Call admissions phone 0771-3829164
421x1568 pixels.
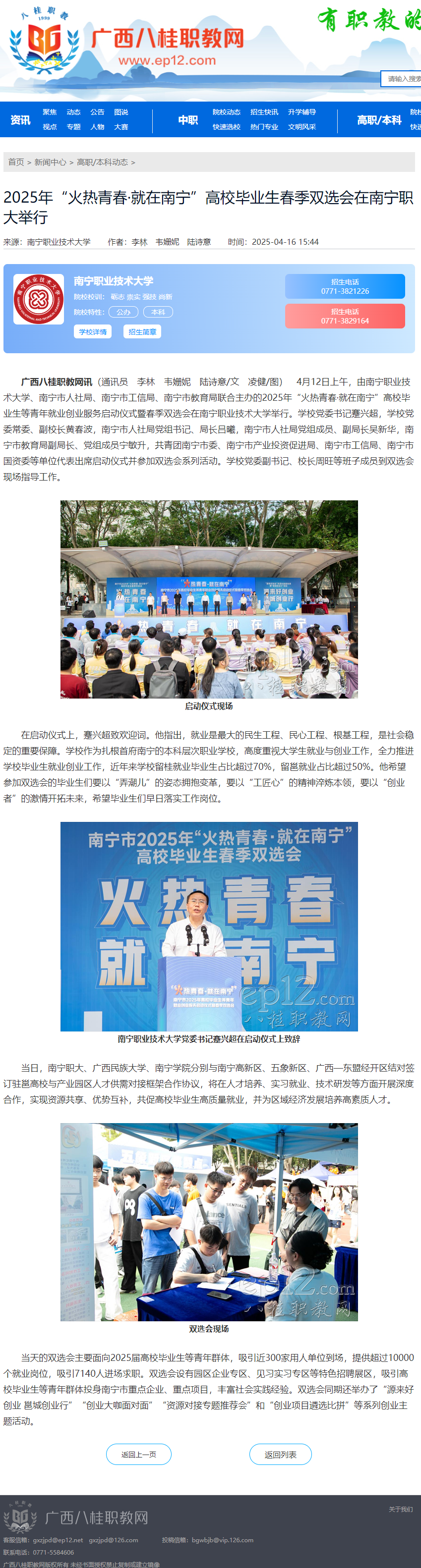coord(344,316)
